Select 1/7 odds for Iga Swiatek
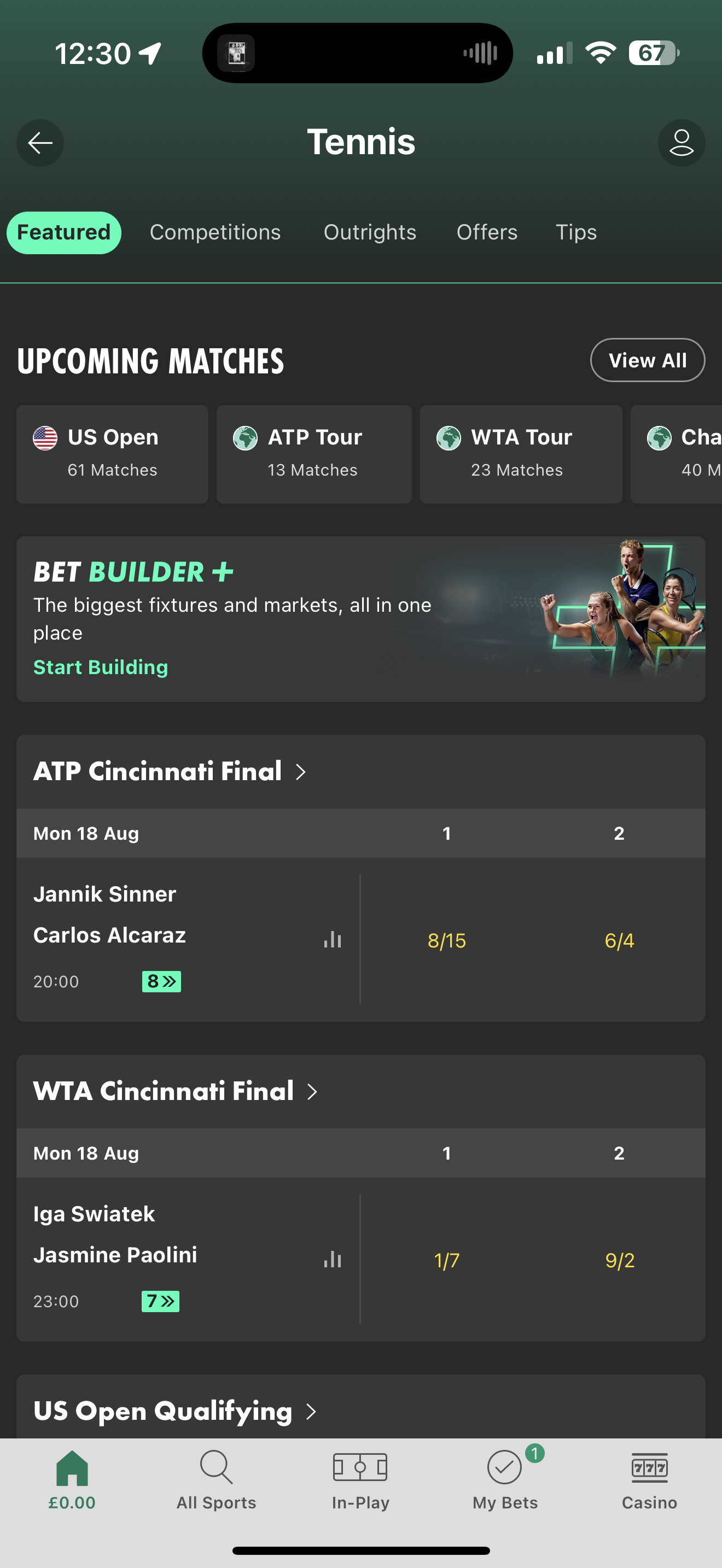 point(447,1260)
